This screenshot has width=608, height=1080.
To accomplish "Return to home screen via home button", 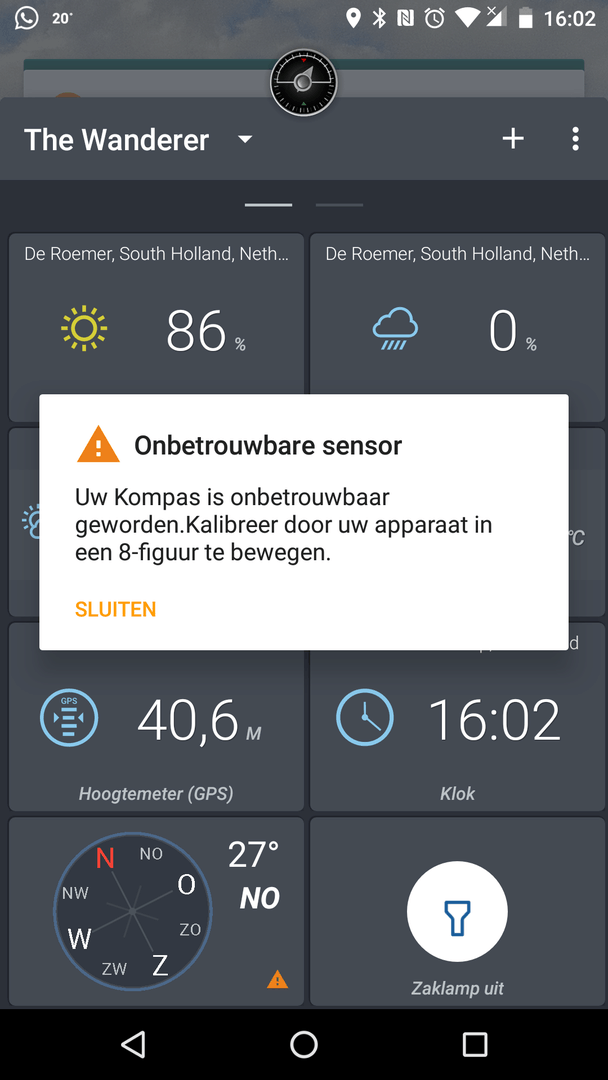I will click(304, 1044).
